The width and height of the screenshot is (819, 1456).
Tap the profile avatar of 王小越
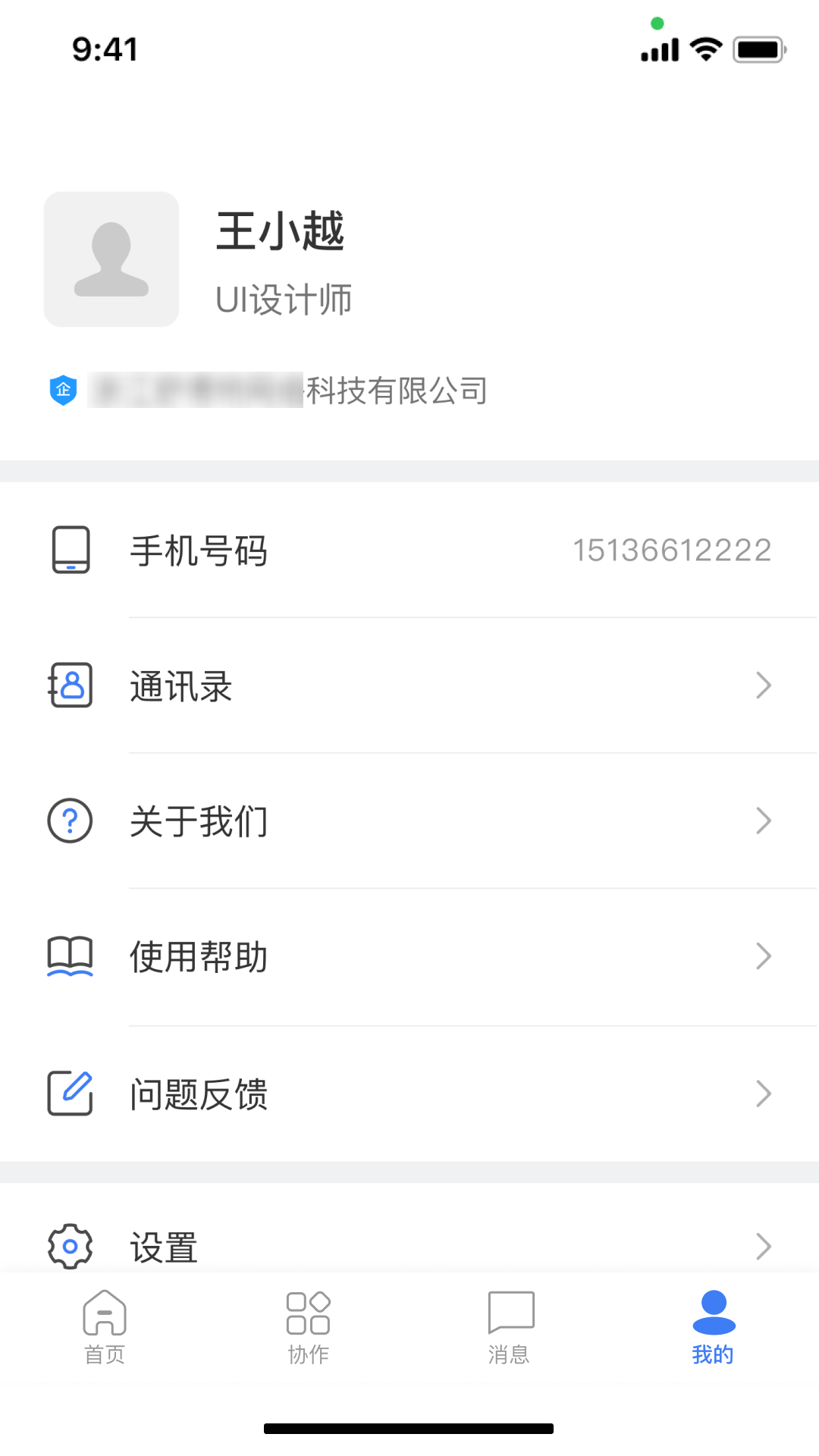click(x=111, y=259)
